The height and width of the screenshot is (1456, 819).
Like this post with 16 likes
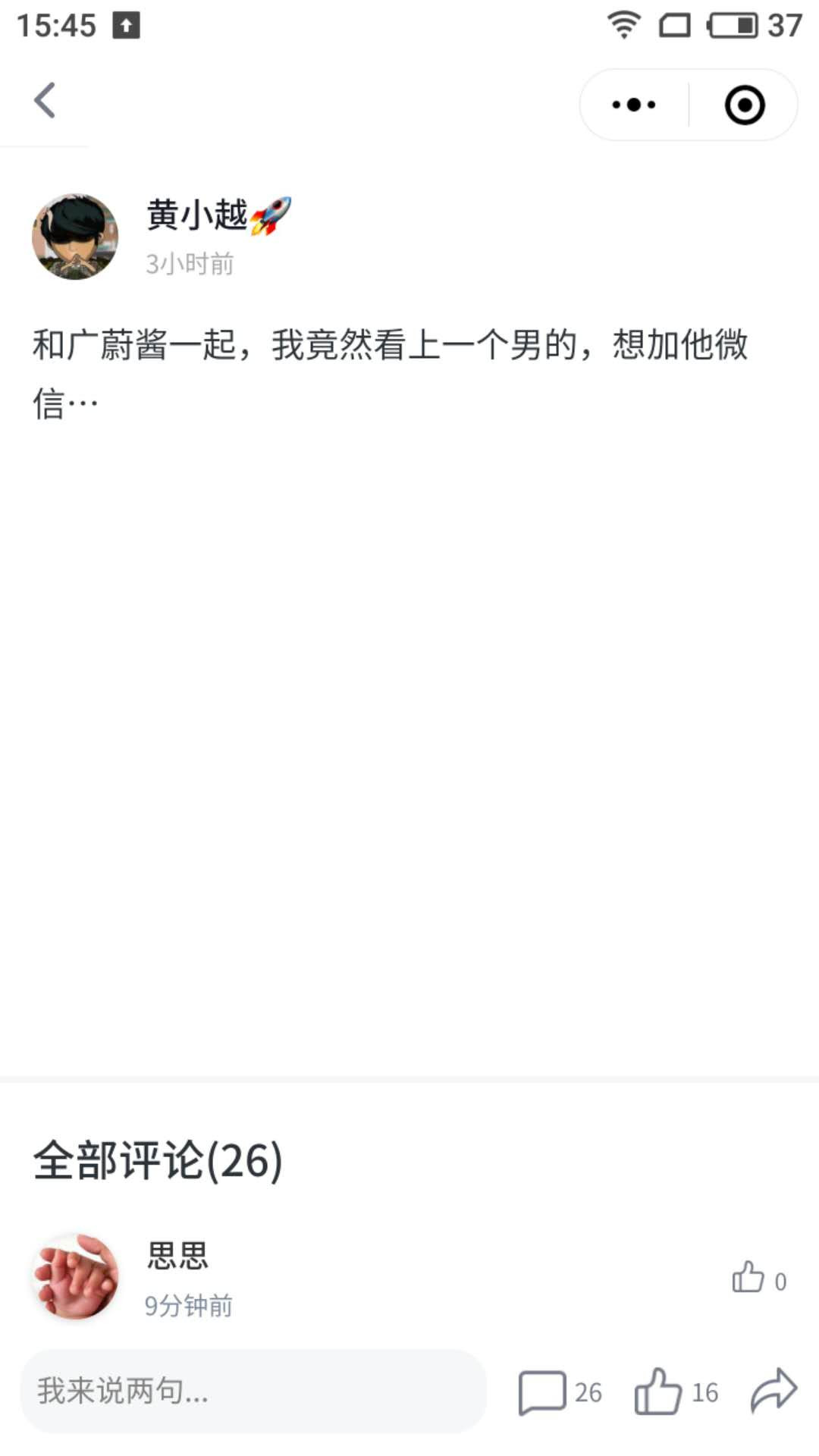[658, 1392]
